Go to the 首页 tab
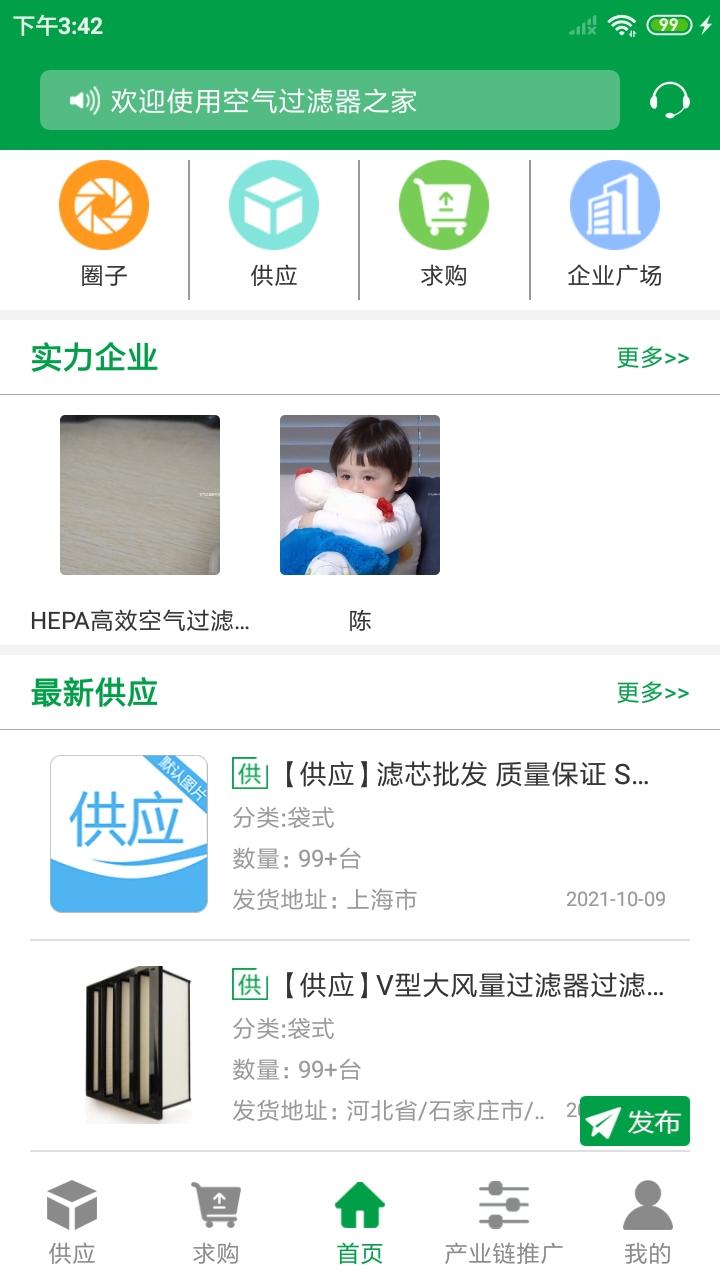Viewport: 720px width, 1280px height. pyautogui.click(x=360, y=1222)
